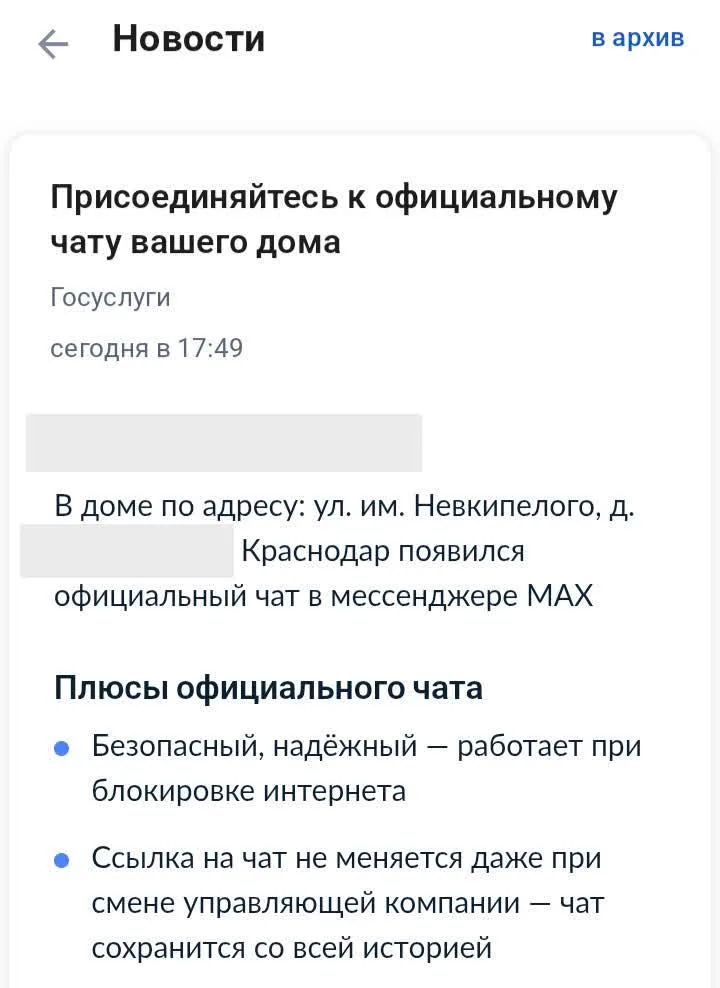Image resolution: width=720 pixels, height=988 pixels.
Task: Go back from the Новости screen
Action: tap(52, 44)
